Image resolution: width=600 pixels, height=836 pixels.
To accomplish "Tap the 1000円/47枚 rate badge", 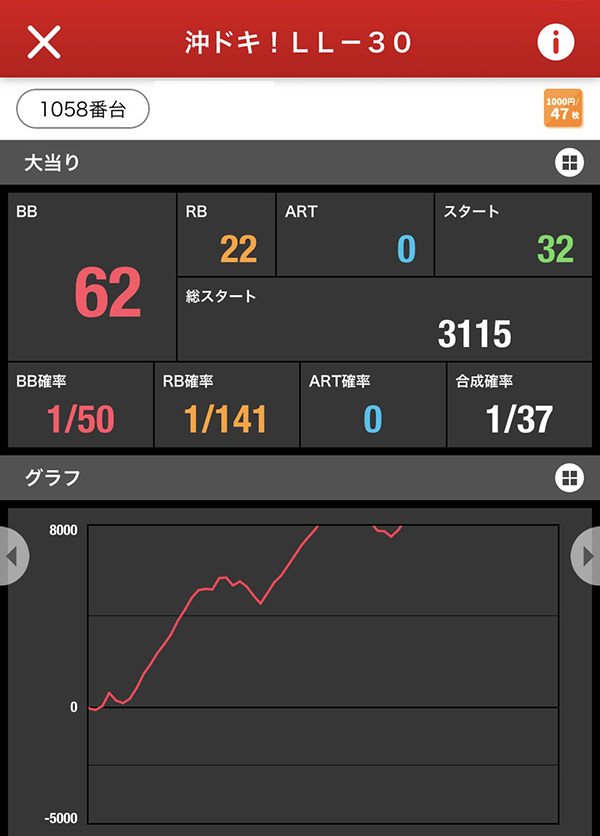I will 563,109.
